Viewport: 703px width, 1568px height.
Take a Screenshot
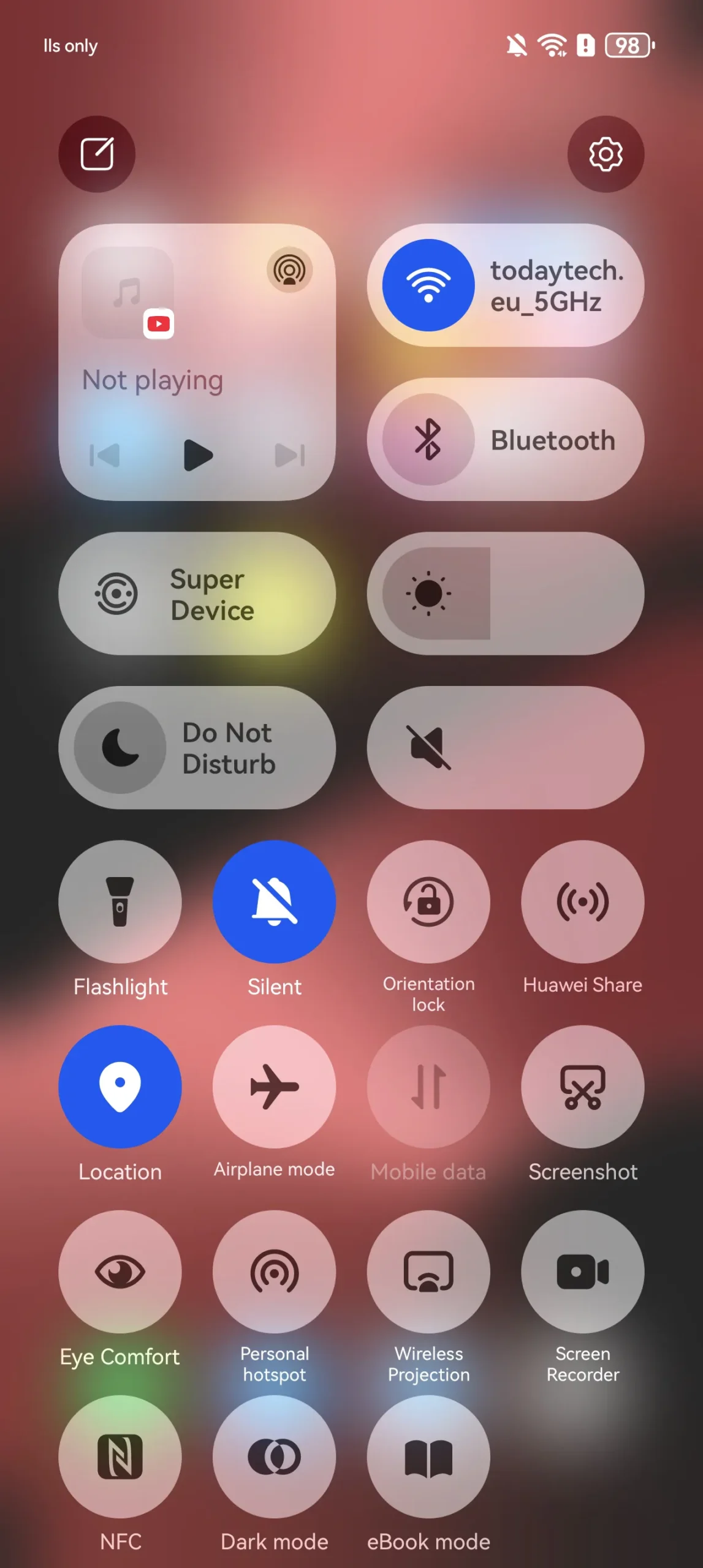[x=582, y=1087]
